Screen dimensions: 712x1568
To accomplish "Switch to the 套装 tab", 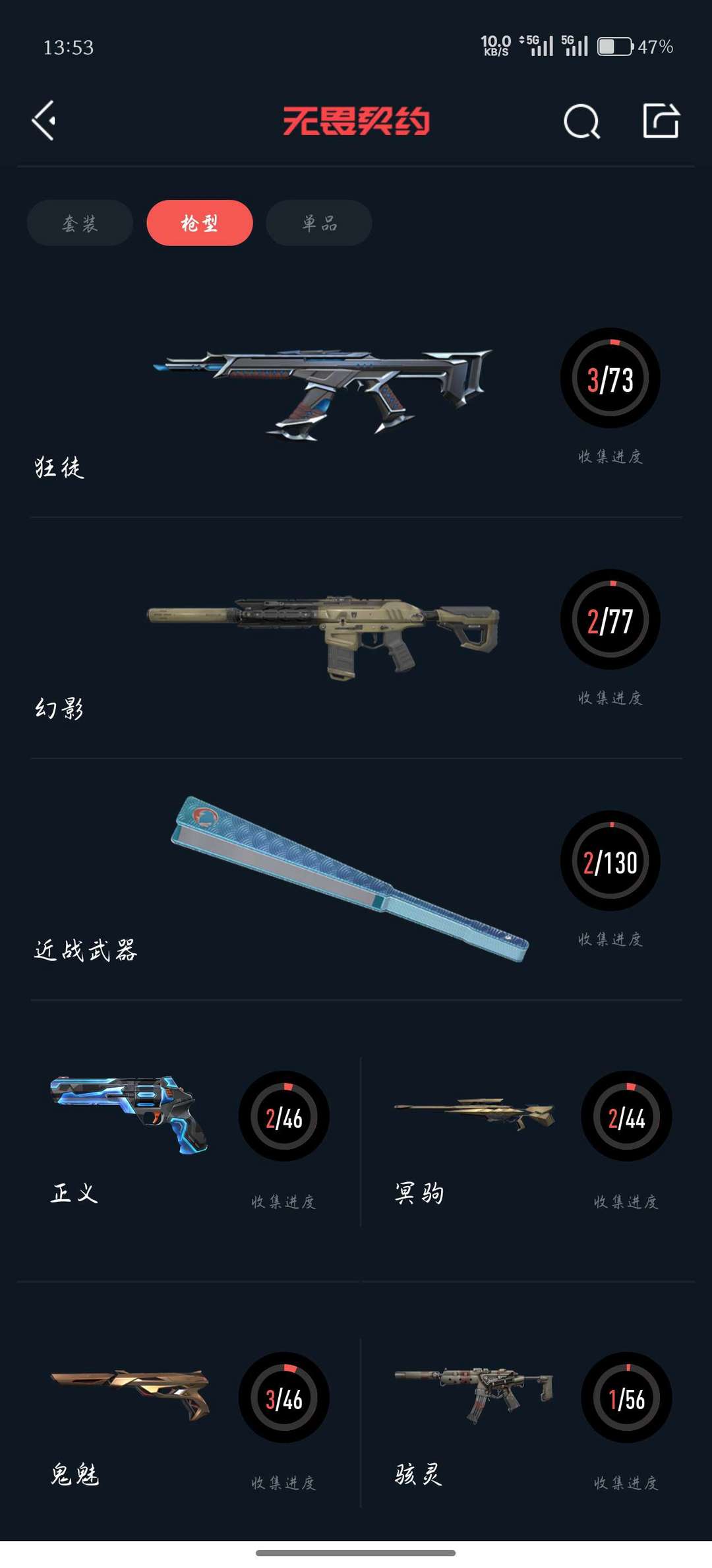I will pos(80,223).
